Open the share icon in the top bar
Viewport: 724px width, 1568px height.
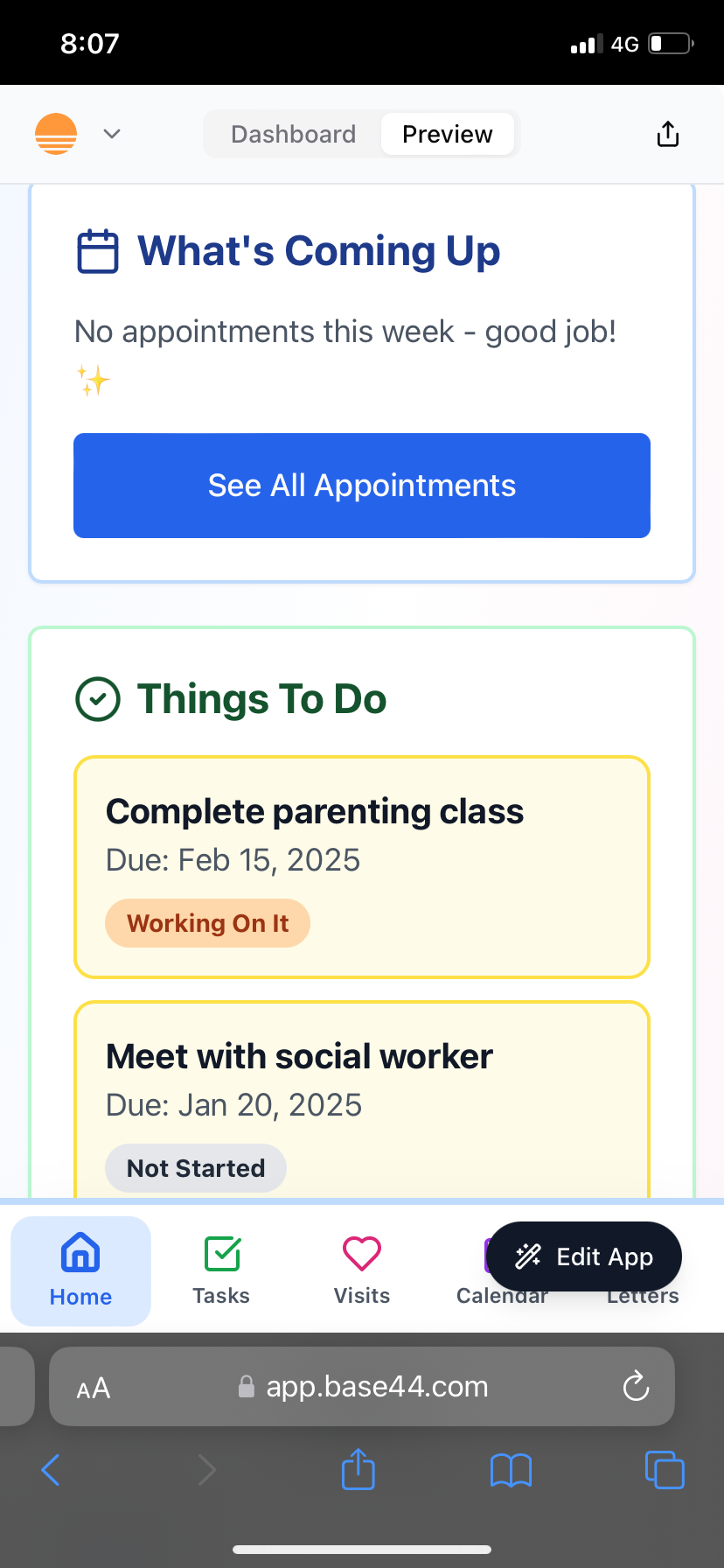(x=667, y=134)
